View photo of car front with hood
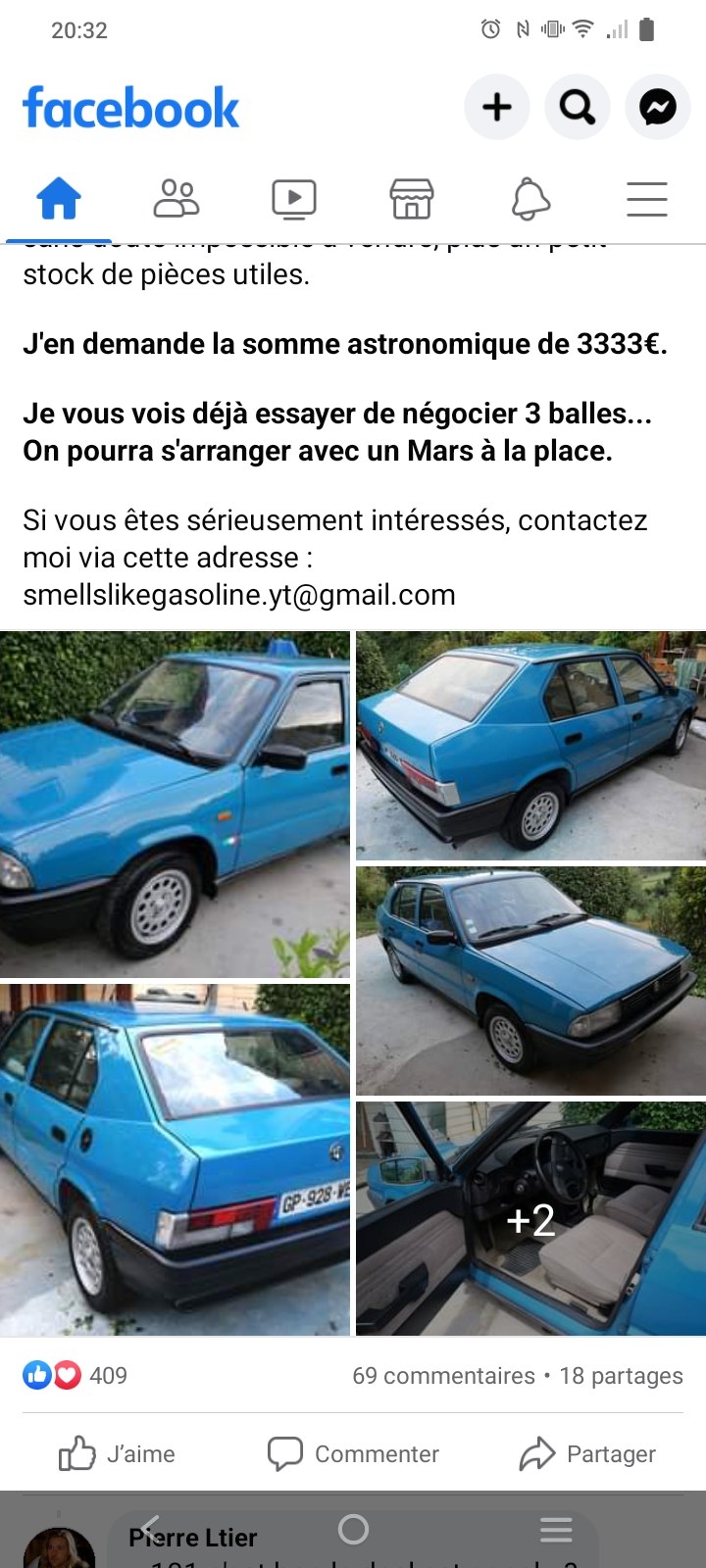The width and height of the screenshot is (706, 1568). 530,981
